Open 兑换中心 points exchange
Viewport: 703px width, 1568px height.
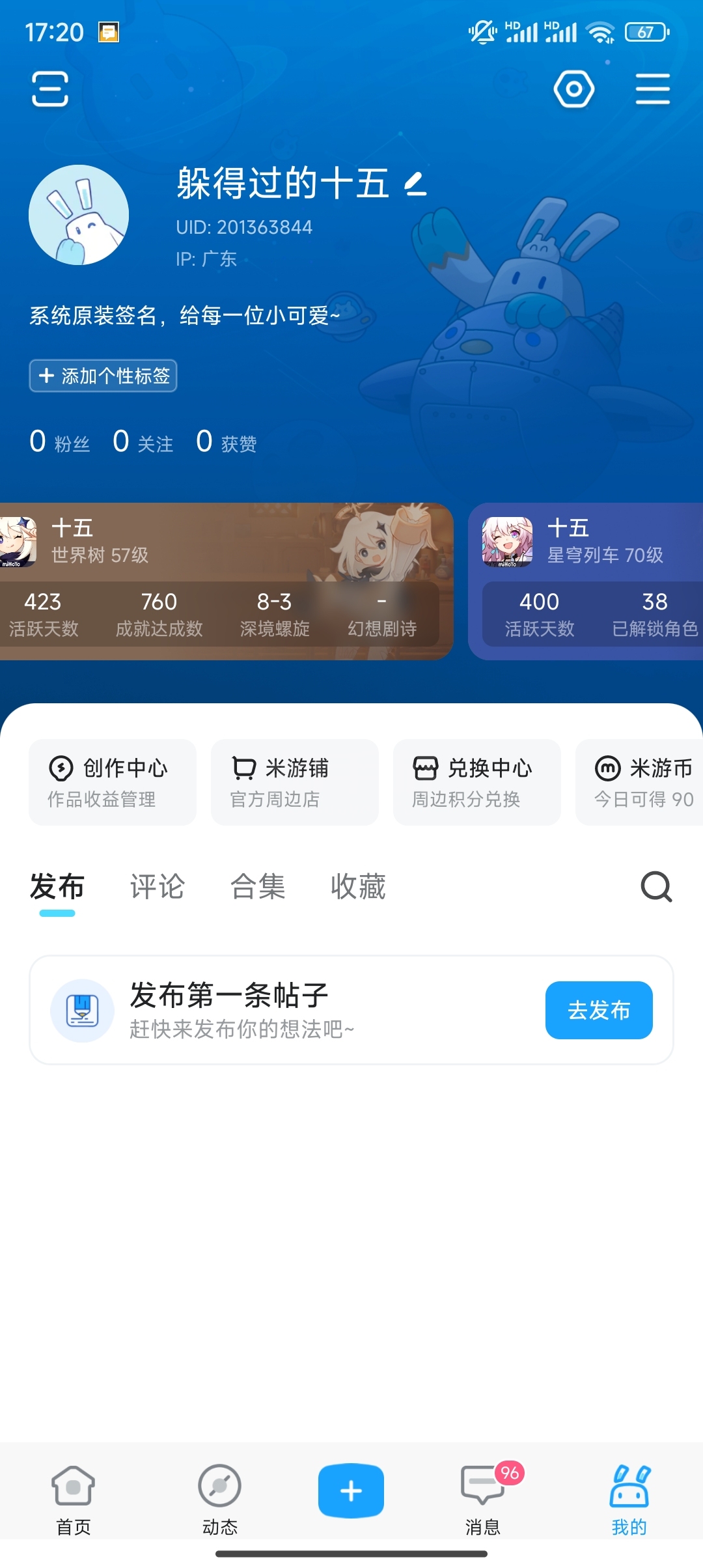point(476,782)
